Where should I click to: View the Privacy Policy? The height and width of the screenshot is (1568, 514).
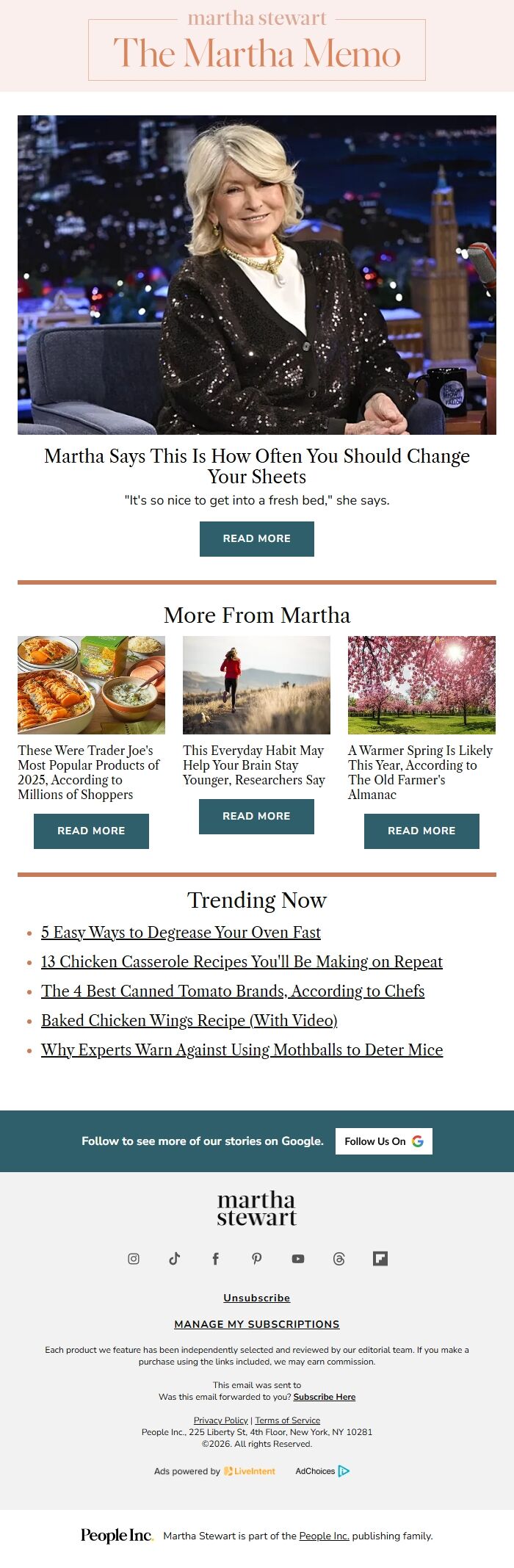click(x=220, y=1420)
